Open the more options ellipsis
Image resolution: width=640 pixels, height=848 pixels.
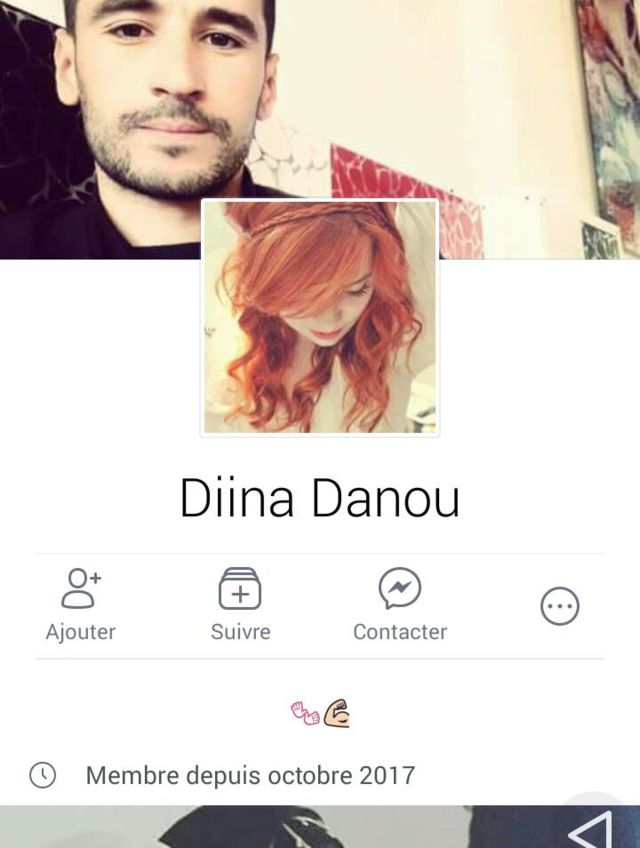click(560, 605)
